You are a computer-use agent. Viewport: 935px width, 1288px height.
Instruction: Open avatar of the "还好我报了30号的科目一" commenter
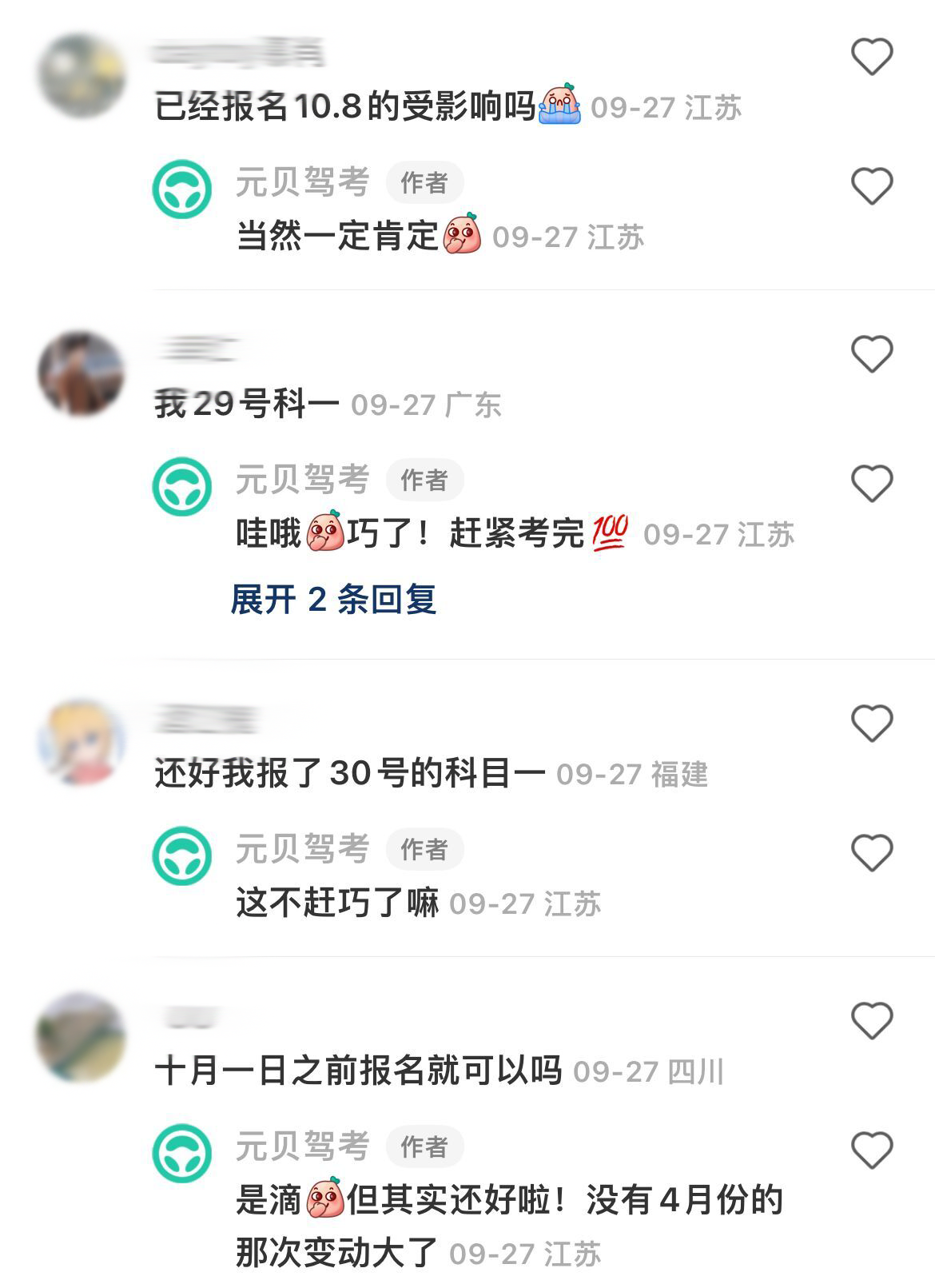[81, 743]
